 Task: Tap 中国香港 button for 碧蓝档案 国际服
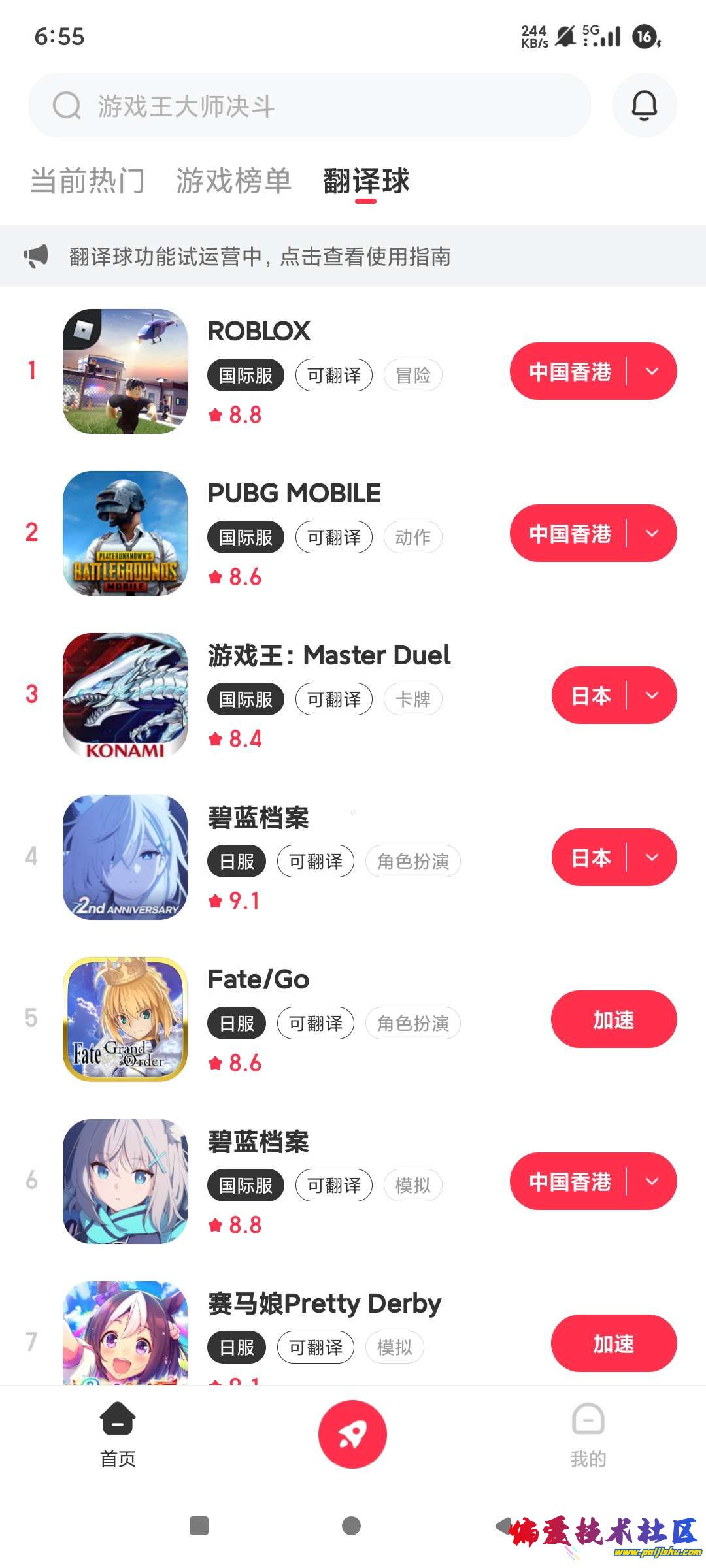[569, 1182]
